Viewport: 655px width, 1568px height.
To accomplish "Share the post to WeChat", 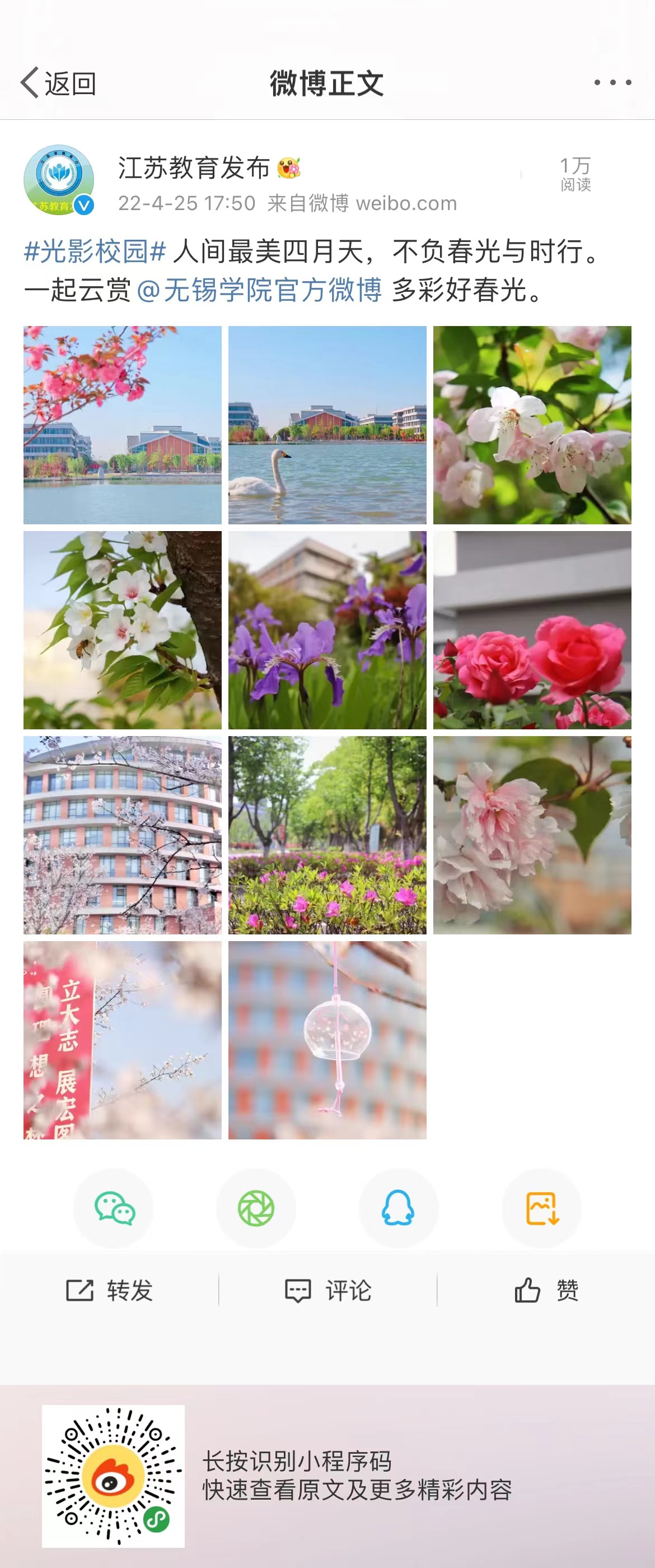I will [114, 1208].
